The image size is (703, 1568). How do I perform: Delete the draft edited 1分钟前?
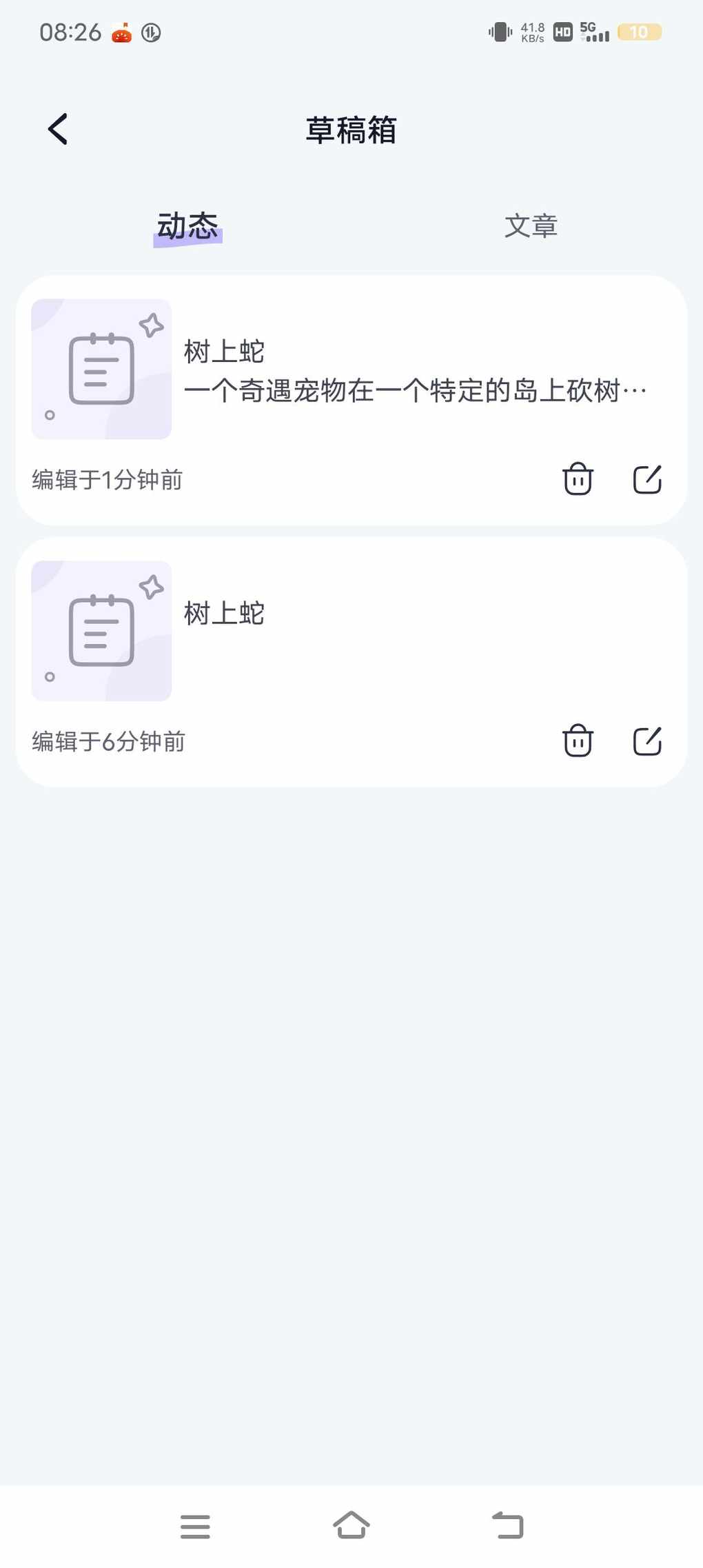tap(578, 479)
